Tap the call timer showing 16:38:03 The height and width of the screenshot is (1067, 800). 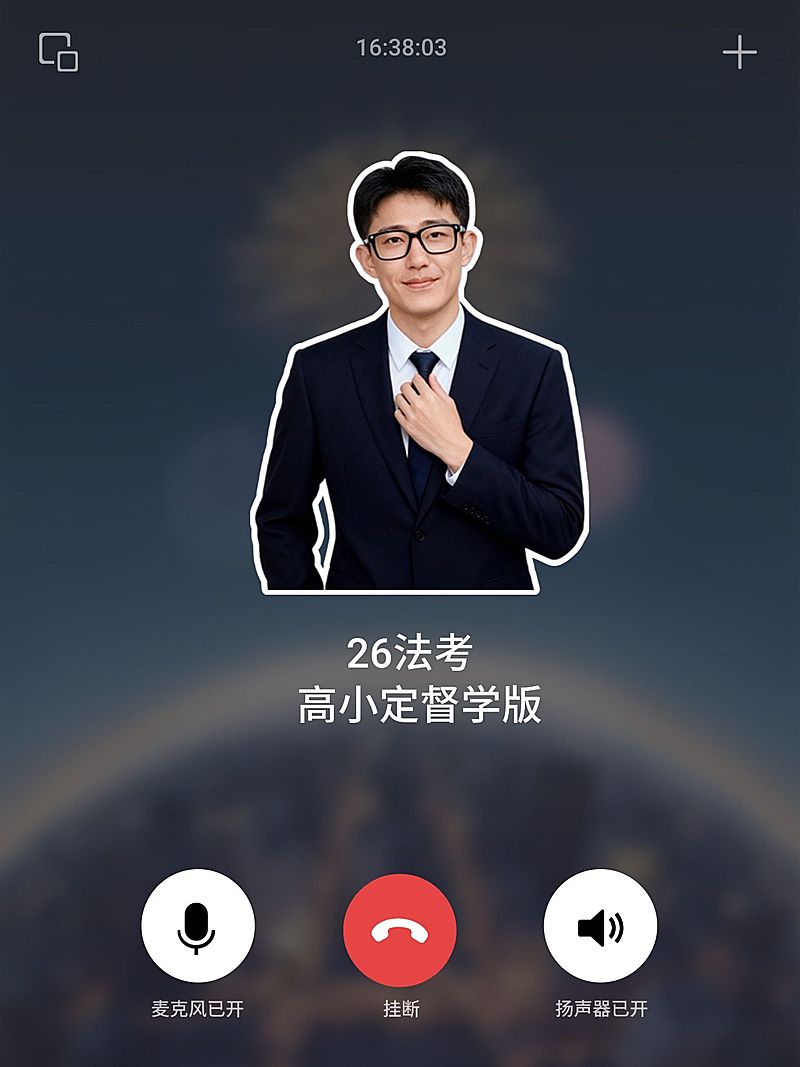click(x=399, y=44)
